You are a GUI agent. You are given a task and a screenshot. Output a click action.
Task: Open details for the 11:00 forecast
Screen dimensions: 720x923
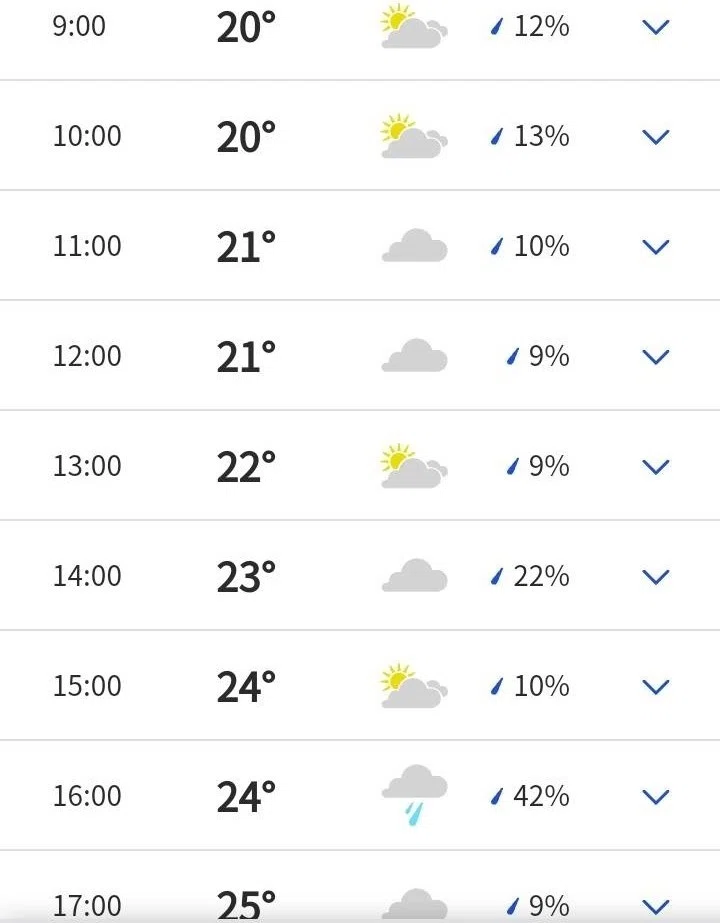(x=655, y=247)
